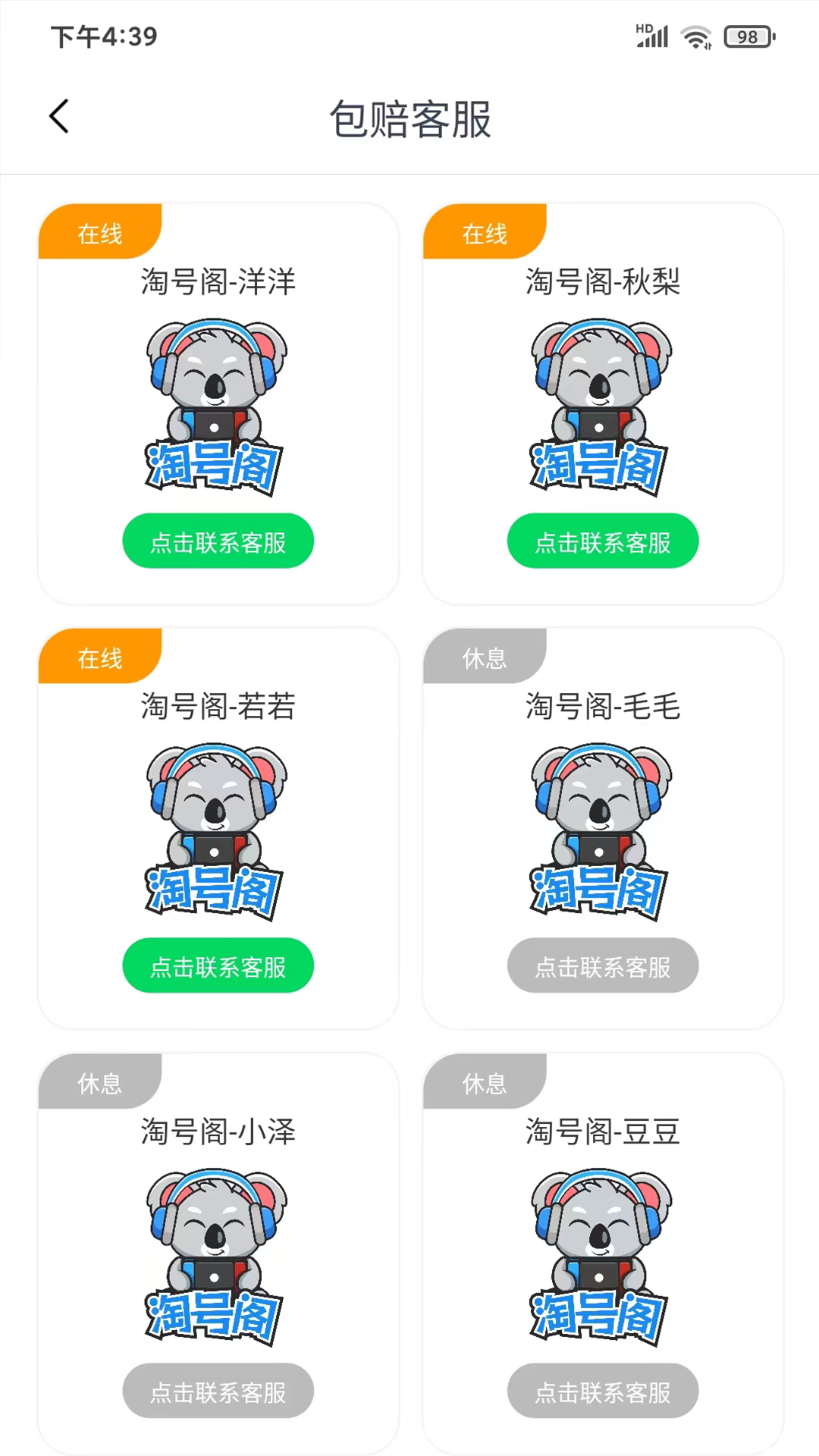Tap the disabled contact button of 淘号阁-豆豆
The height and width of the screenshot is (1456, 819).
coord(602,1391)
